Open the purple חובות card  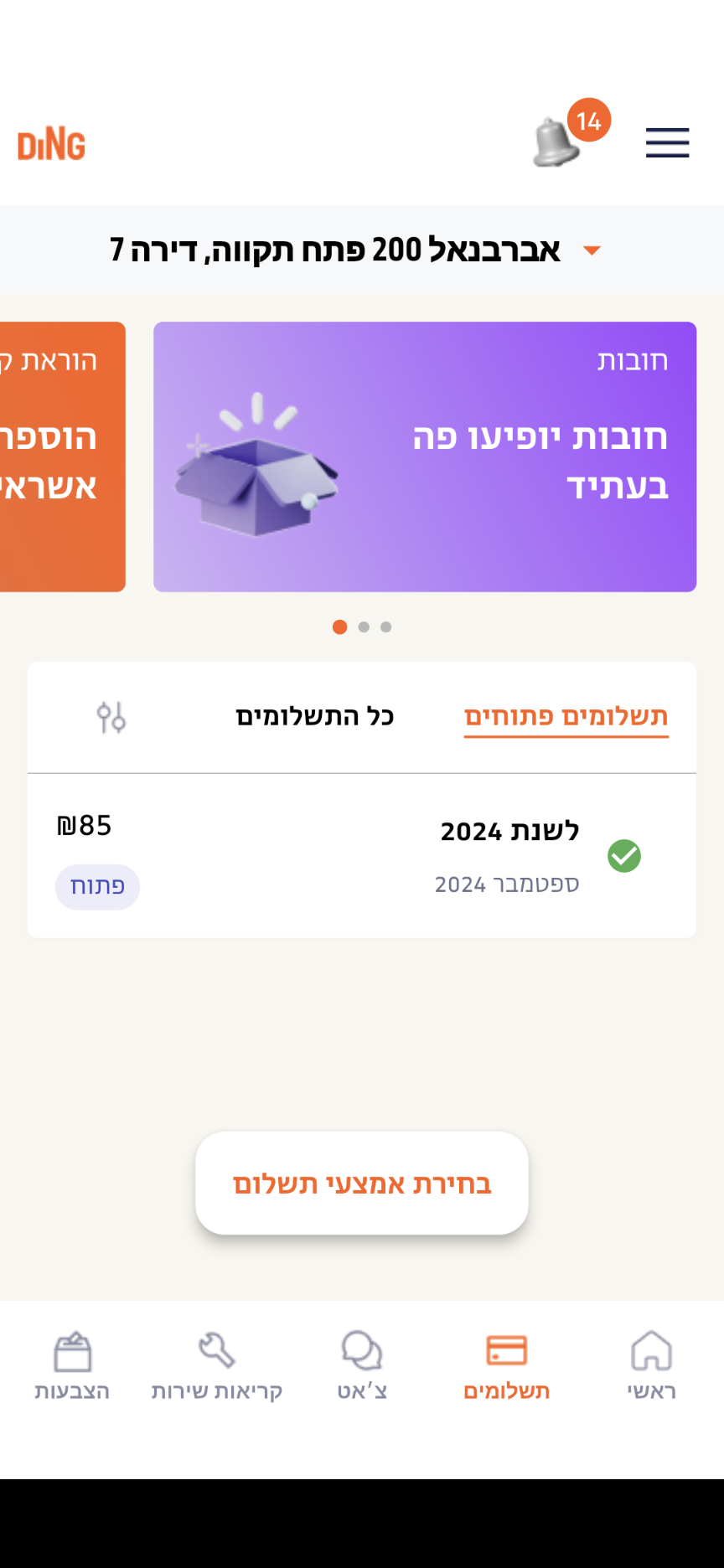[425, 456]
